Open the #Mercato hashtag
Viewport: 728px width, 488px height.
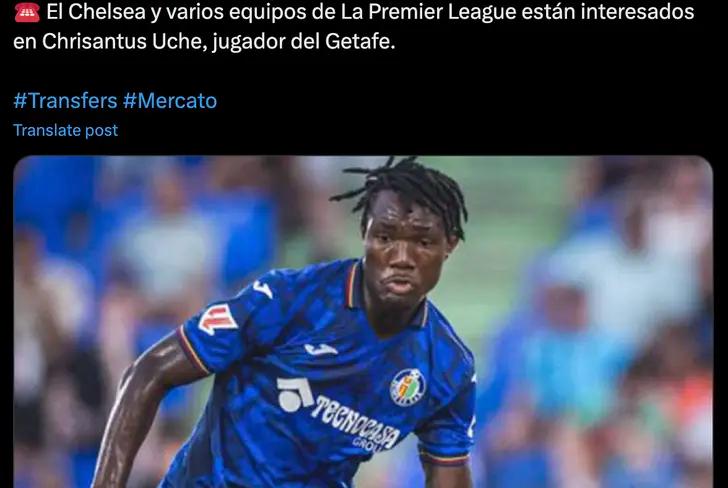(169, 101)
